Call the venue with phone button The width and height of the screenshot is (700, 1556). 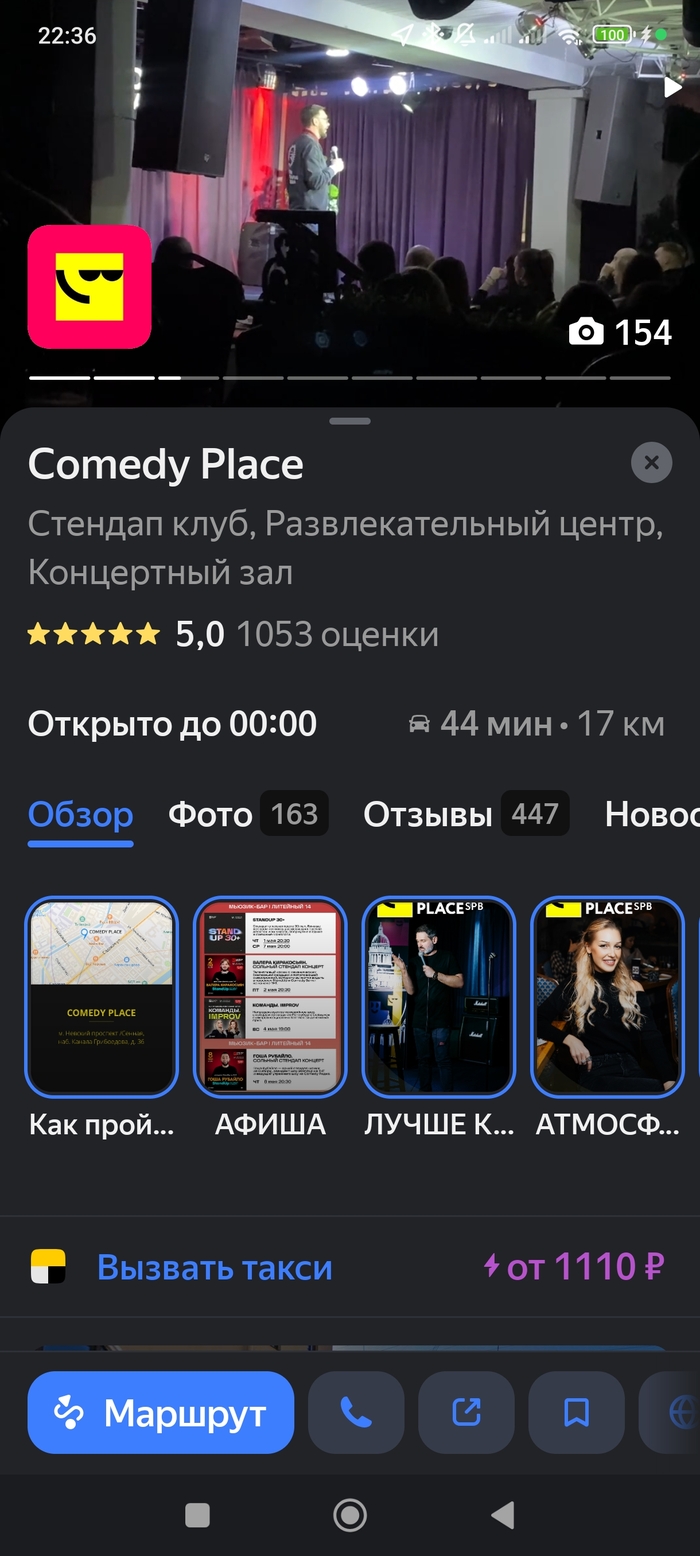[x=356, y=1412]
